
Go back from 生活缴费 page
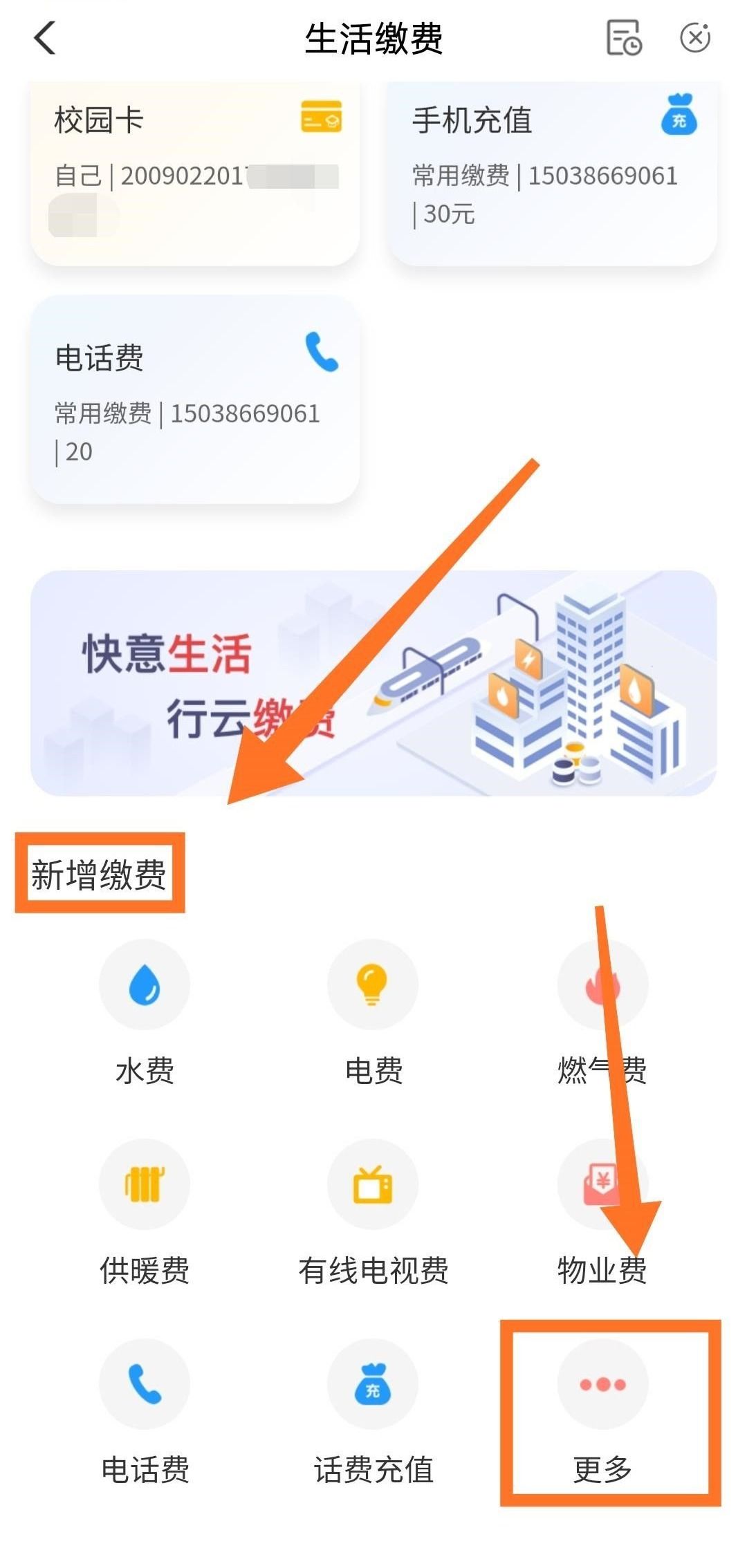point(45,38)
